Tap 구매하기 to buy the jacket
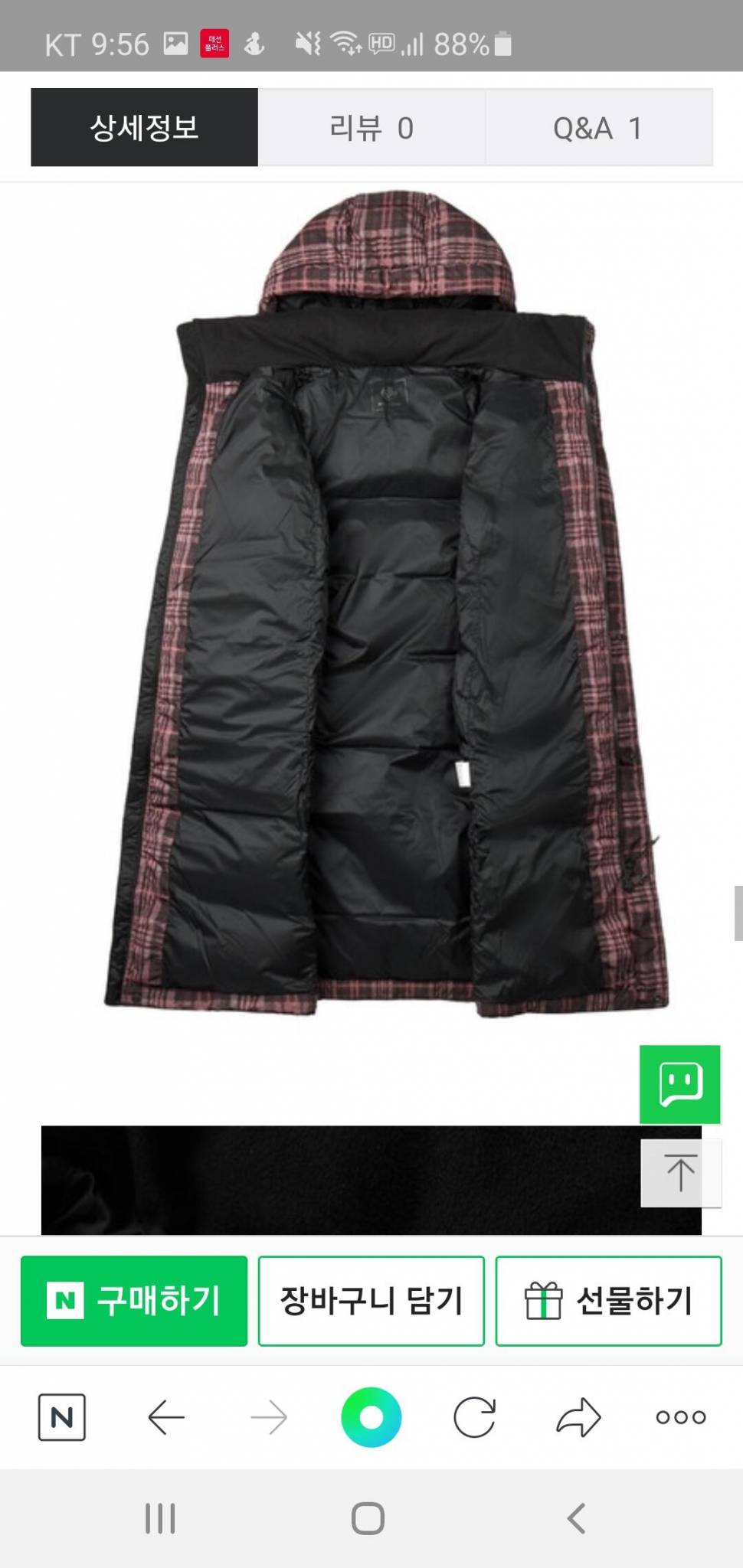This screenshot has width=743, height=1568. pos(134,1301)
